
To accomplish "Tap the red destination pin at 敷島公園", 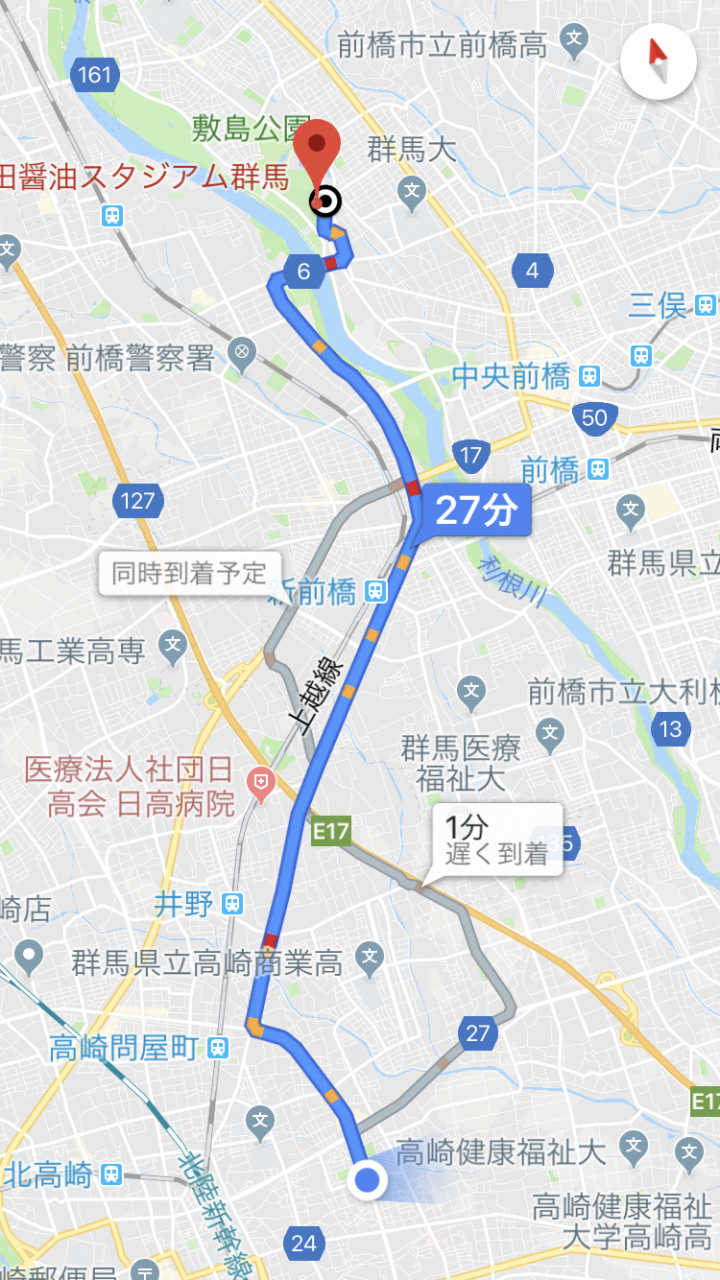I will [x=318, y=155].
